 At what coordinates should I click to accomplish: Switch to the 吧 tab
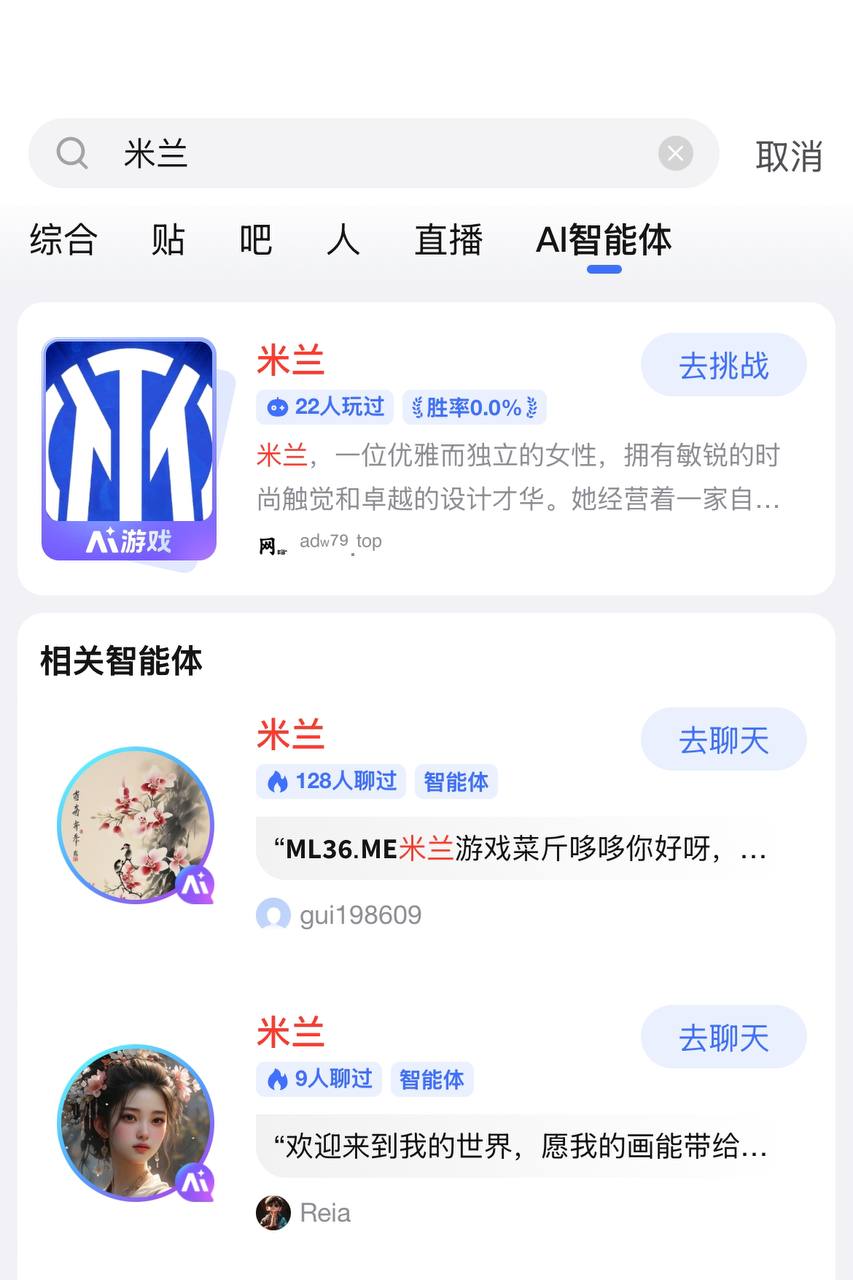(255, 240)
